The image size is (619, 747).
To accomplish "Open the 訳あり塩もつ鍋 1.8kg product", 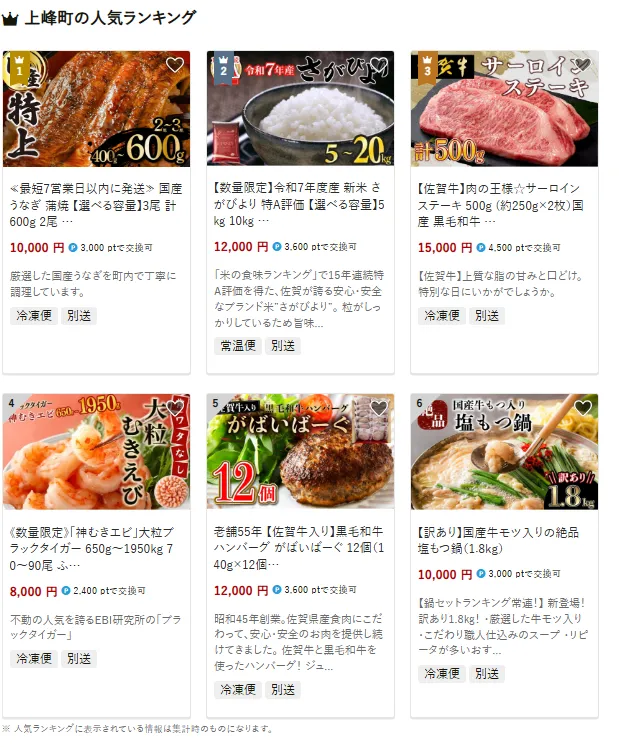I will pyautogui.click(x=504, y=540).
